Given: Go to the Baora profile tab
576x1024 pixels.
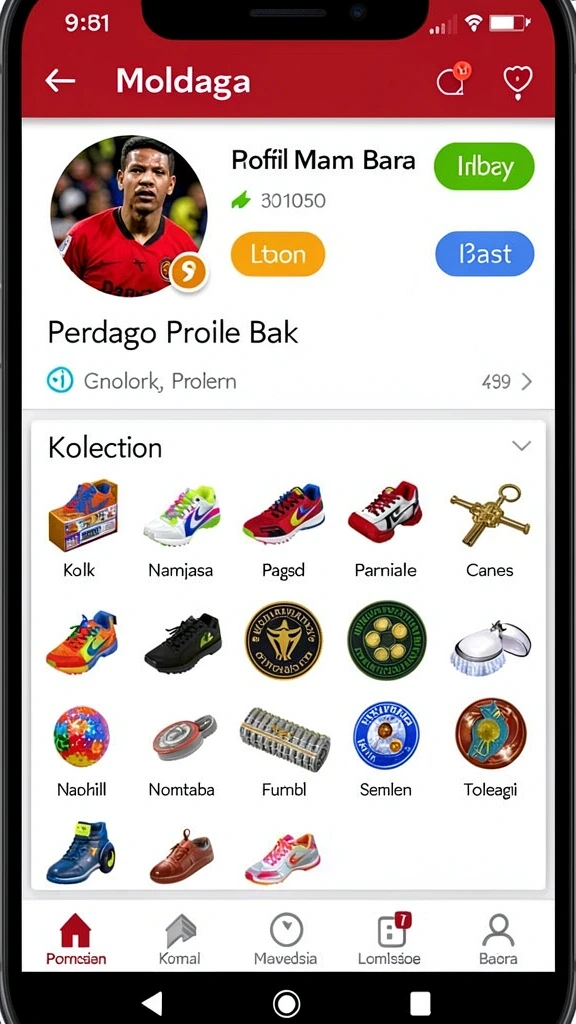Looking at the screenshot, I should (498, 939).
